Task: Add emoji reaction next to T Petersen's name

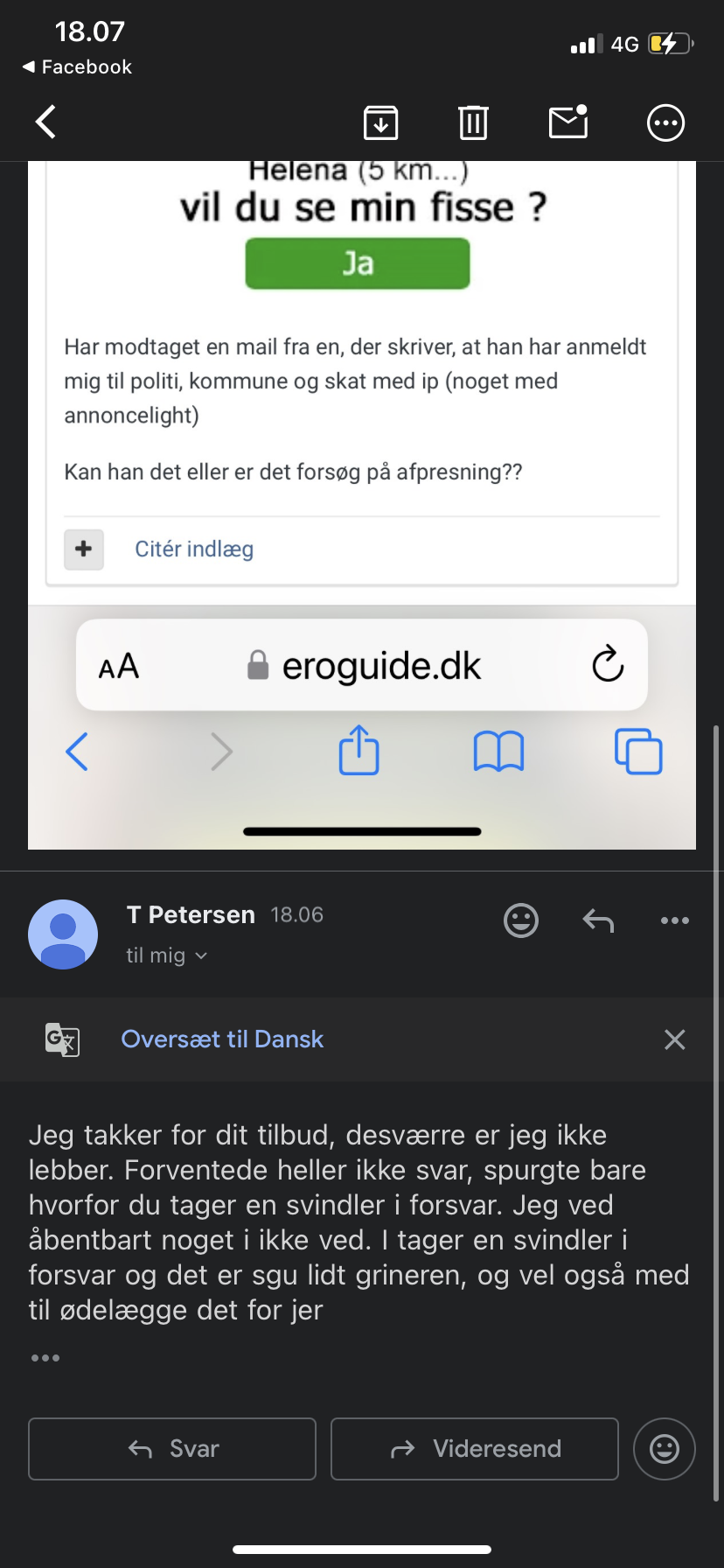Action: coord(521,920)
